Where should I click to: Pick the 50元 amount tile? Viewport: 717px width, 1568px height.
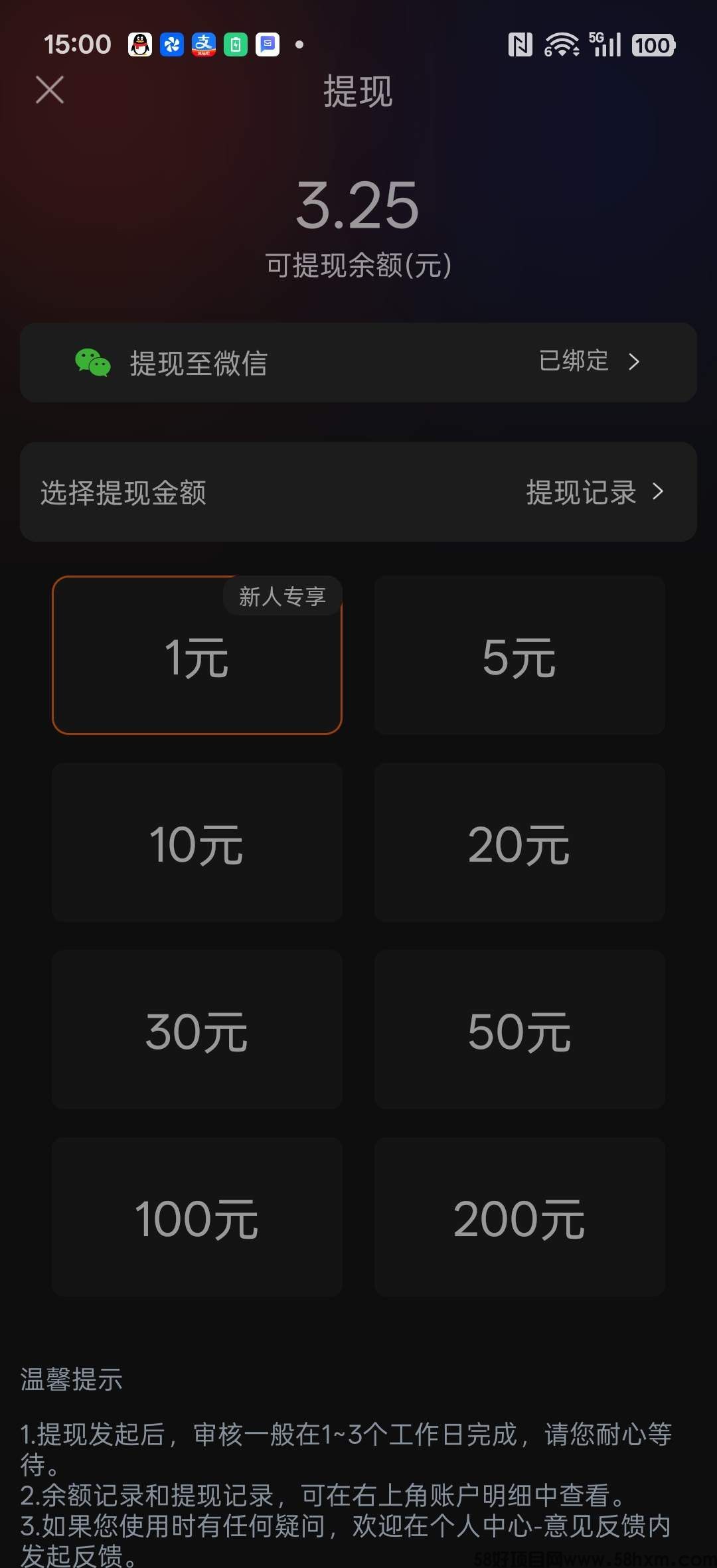(x=519, y=1030)
